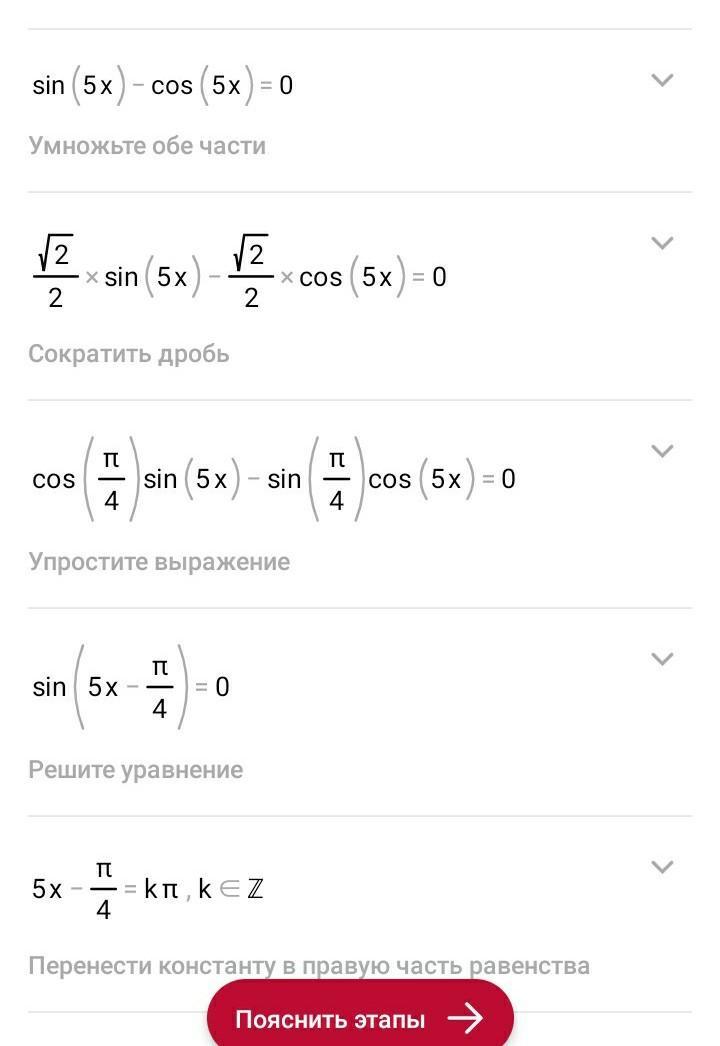Expand the sin(5x) − cos(5x) = 0 step
The width and height of the screenshot is (720, 1046).
(x=662, y=80)
